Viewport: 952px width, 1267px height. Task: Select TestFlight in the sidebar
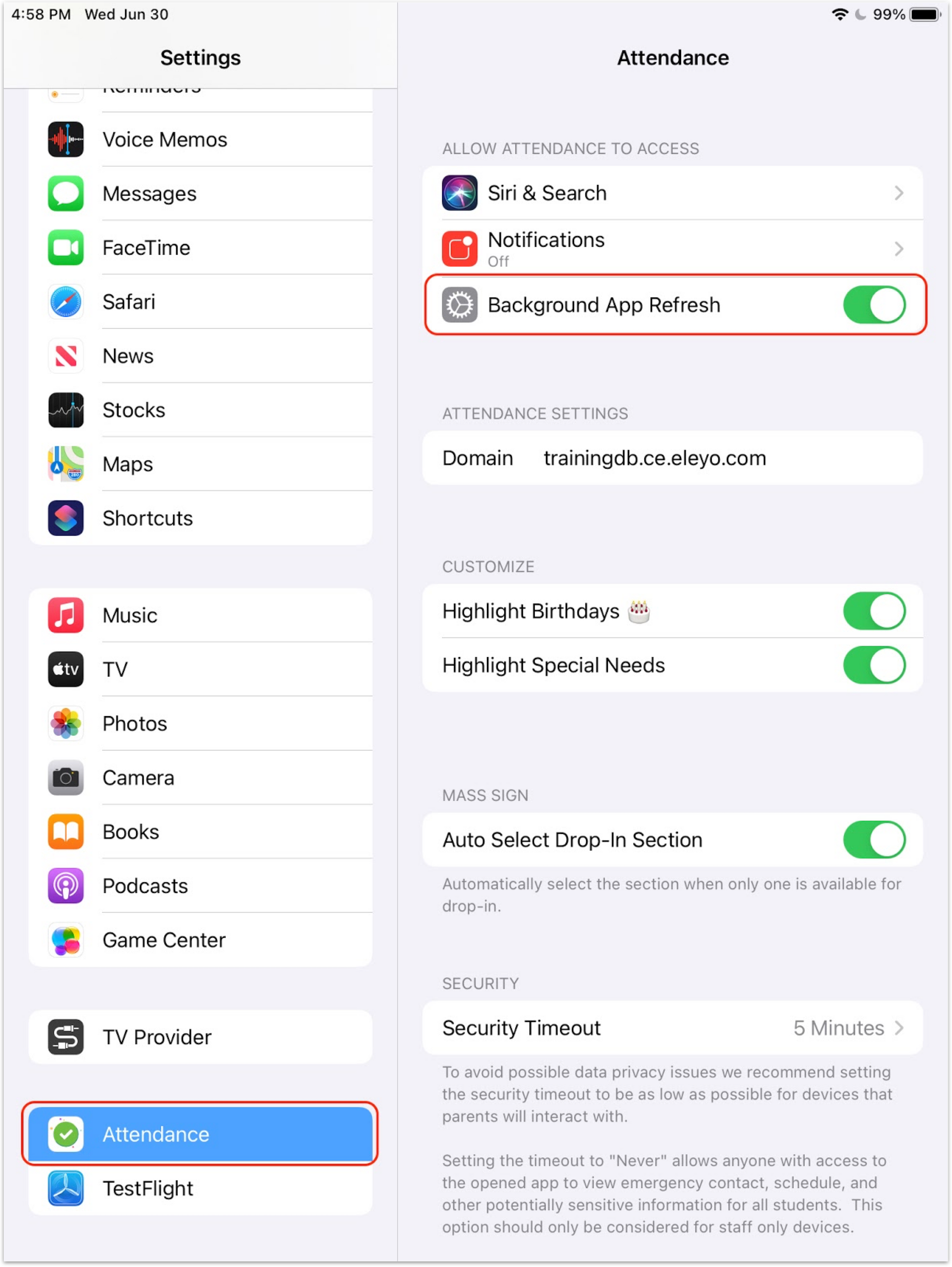pyautogui.click(x=200, y=1189)
